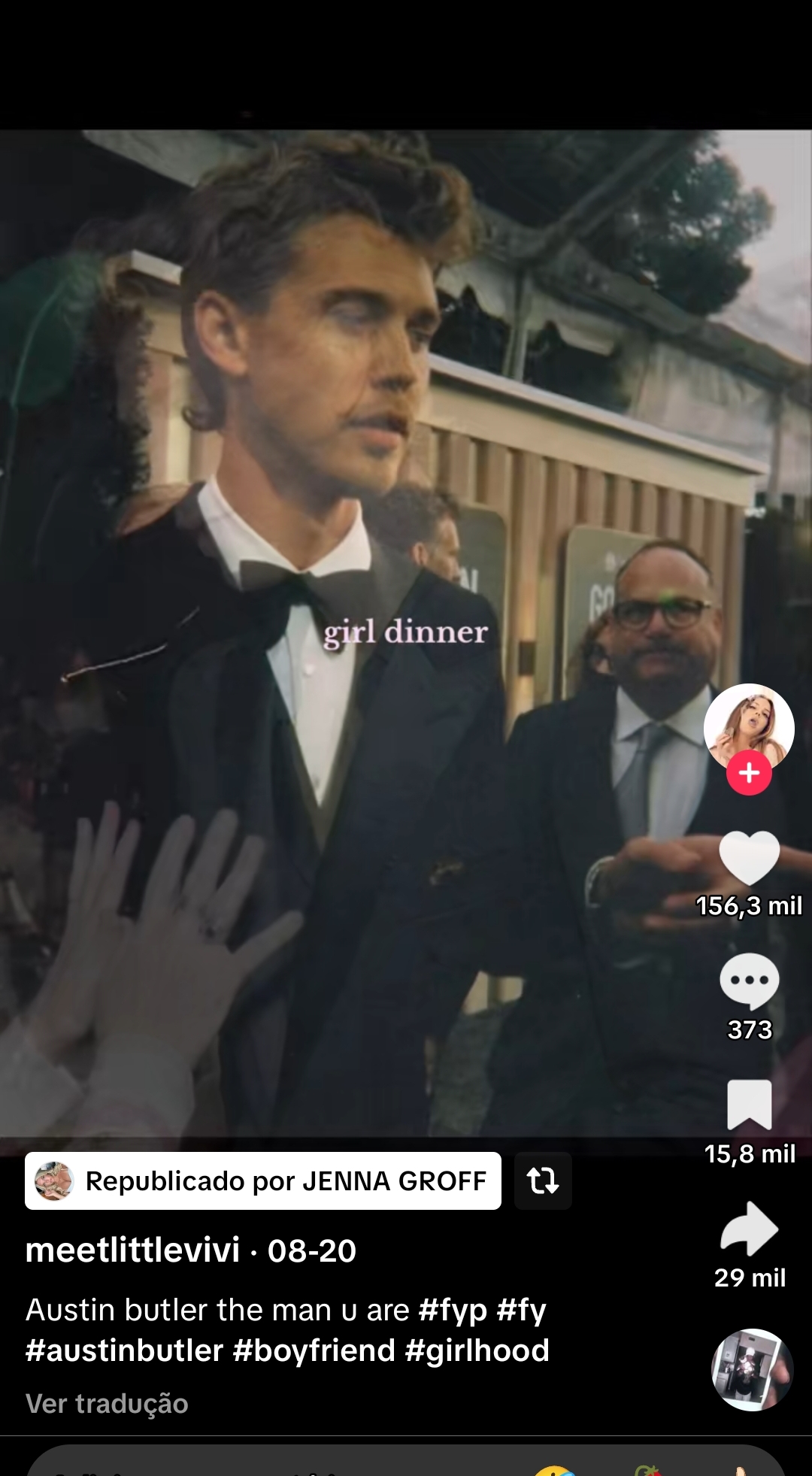The height and width of the screenshot is (1476, 812).
Task: Open the #girlhood hashtag
Action: [477, 1350]
